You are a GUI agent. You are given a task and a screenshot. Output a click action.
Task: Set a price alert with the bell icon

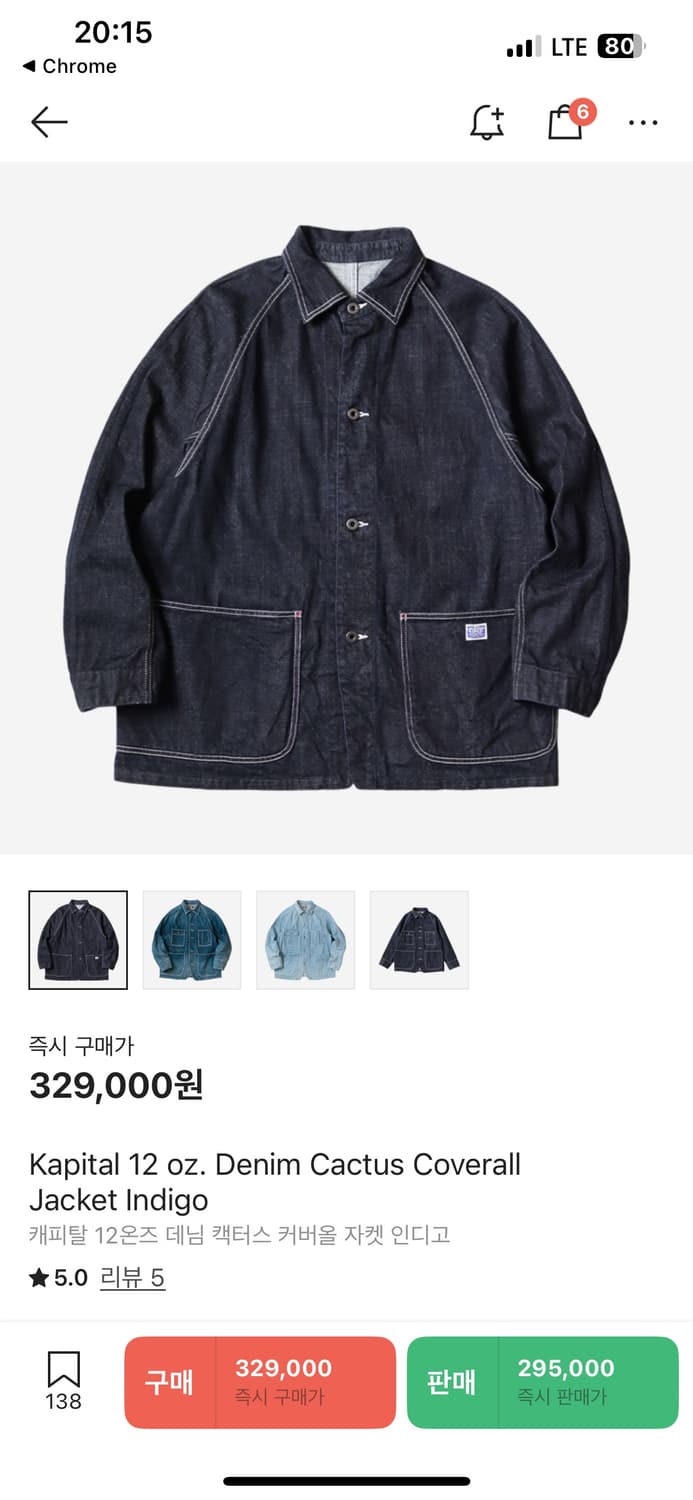487,122
